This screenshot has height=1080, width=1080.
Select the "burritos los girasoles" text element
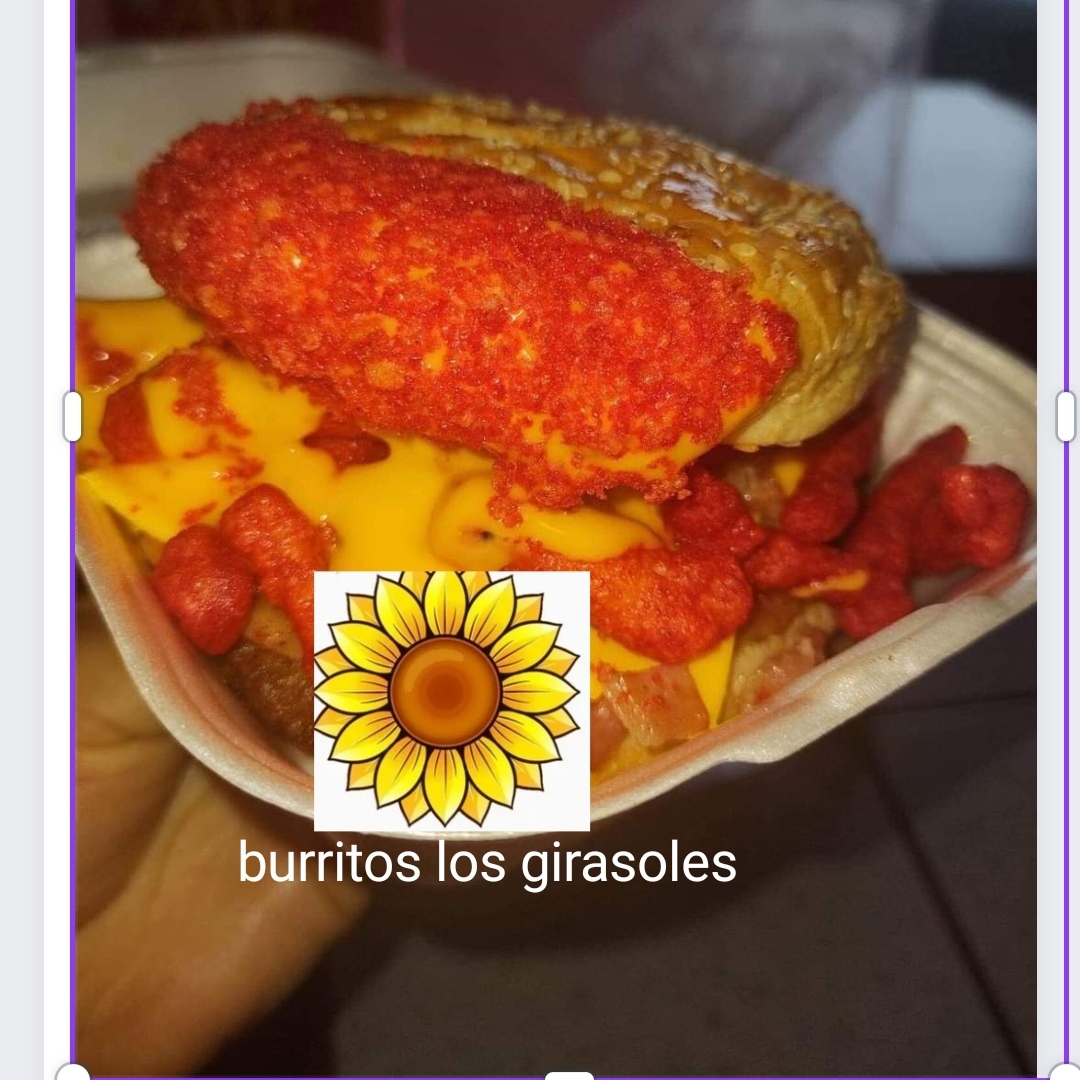click(487, 863)
